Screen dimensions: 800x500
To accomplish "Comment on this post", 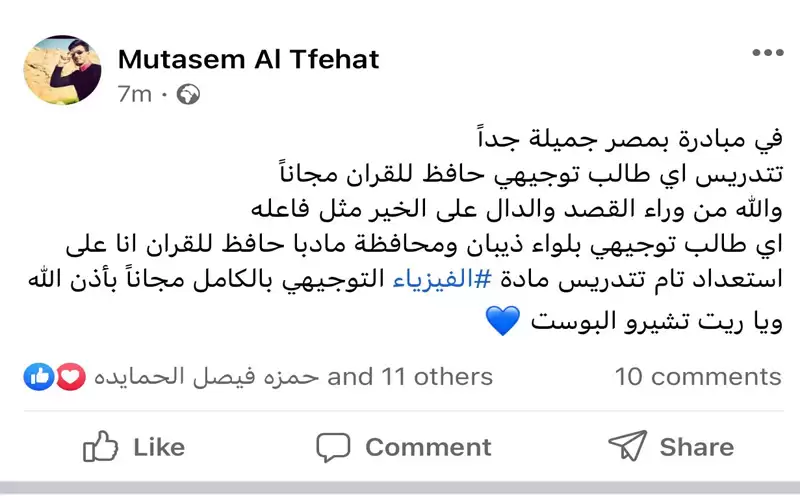I will [x=403, y=446].
